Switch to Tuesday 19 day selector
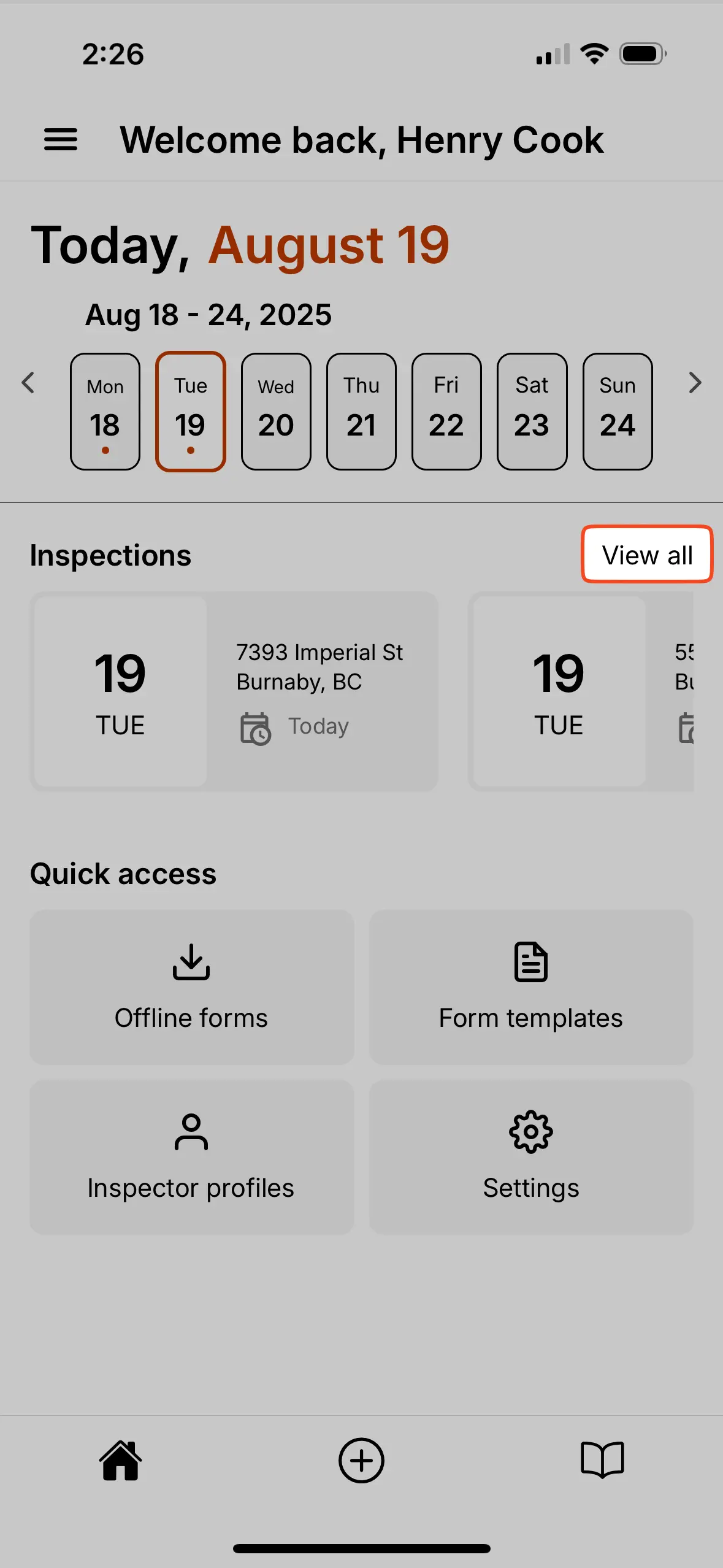The width and height of the screenshot is (723, 1568). 190,410
